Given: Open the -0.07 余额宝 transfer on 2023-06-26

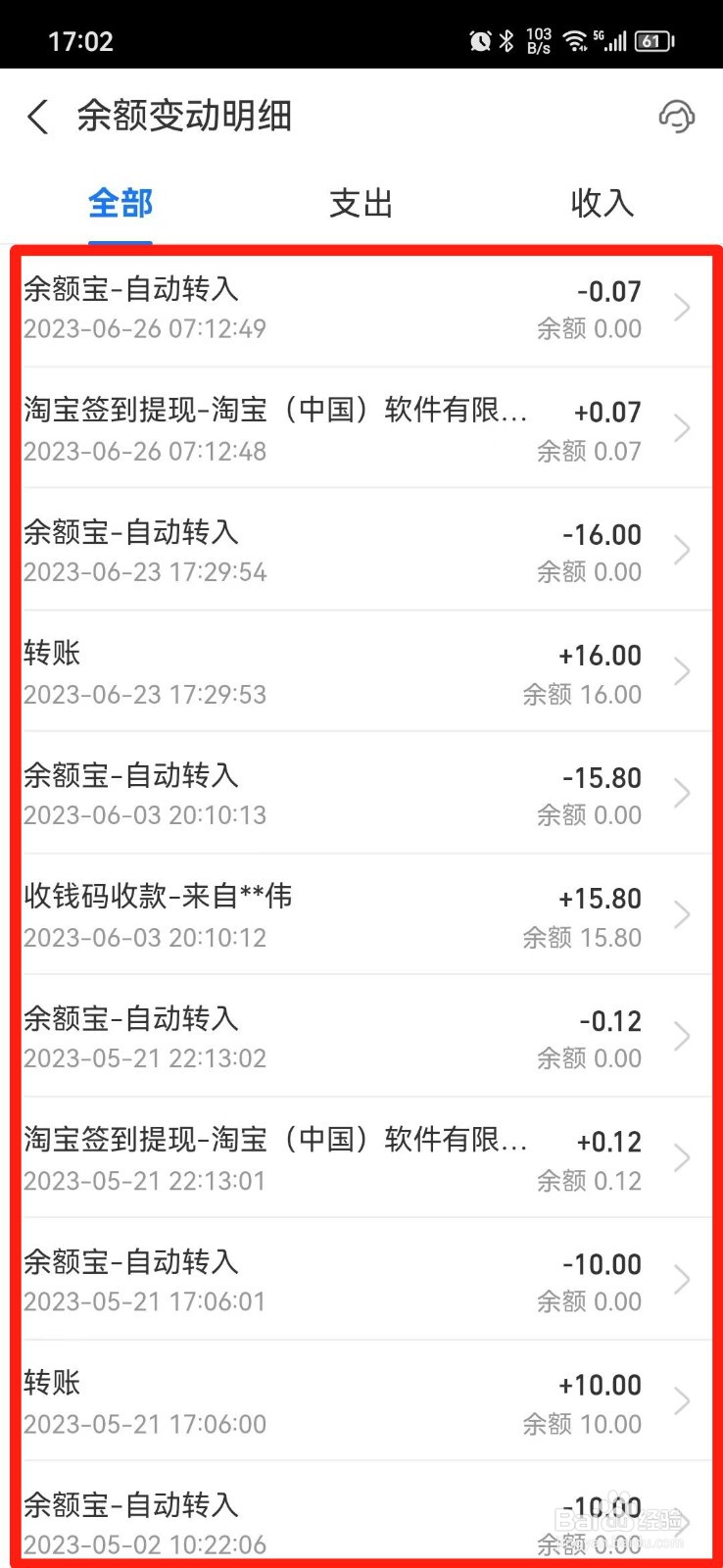Looking at the screenshot, I should pos(361,308).
